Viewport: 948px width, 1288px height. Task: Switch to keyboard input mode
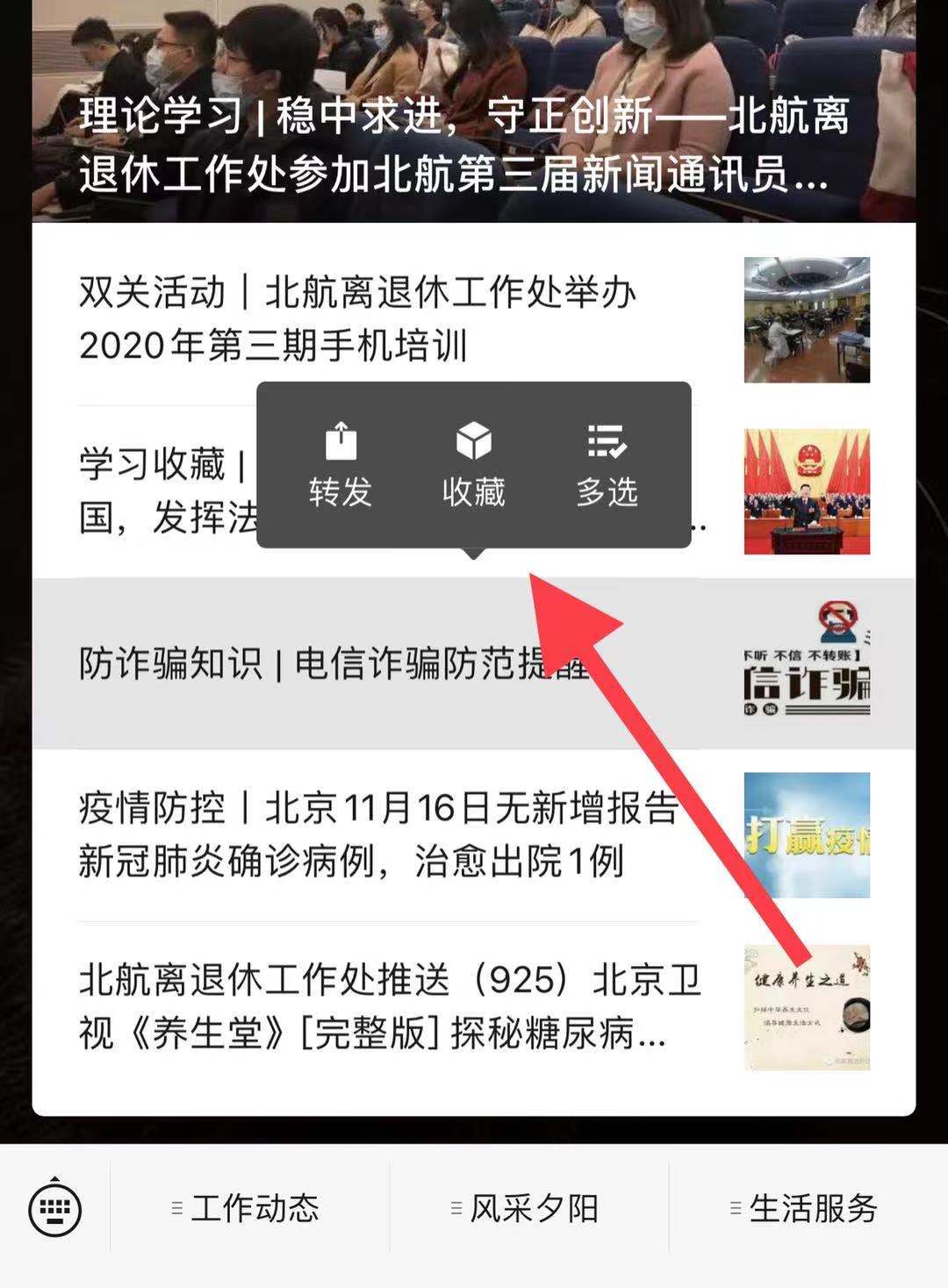(54, 1210)
